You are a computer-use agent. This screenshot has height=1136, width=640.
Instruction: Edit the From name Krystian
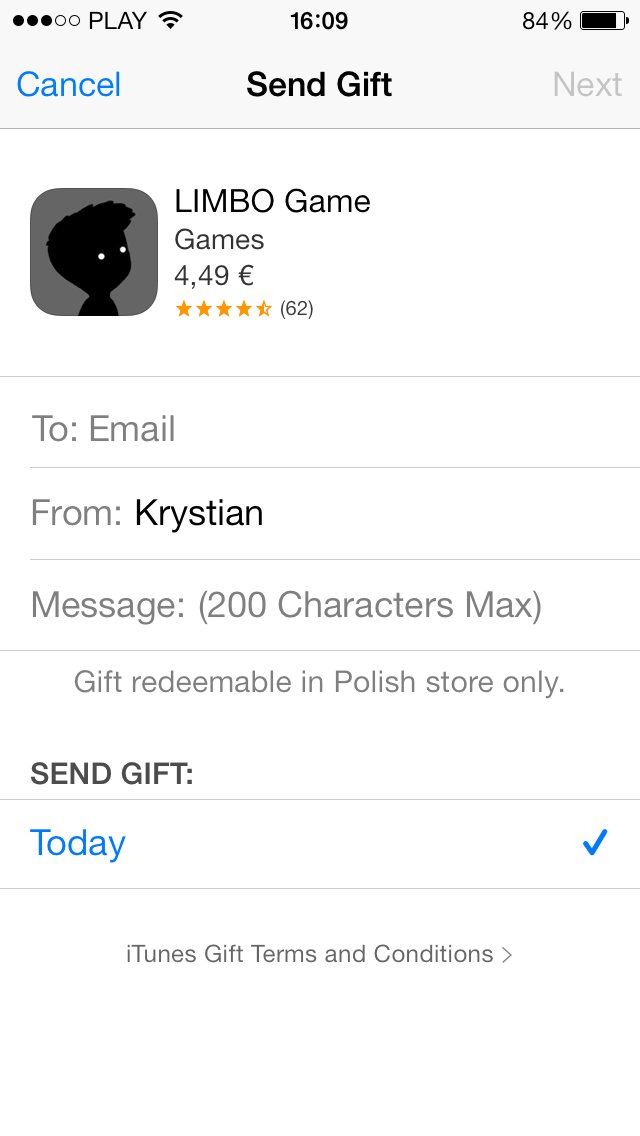point(199,513)
